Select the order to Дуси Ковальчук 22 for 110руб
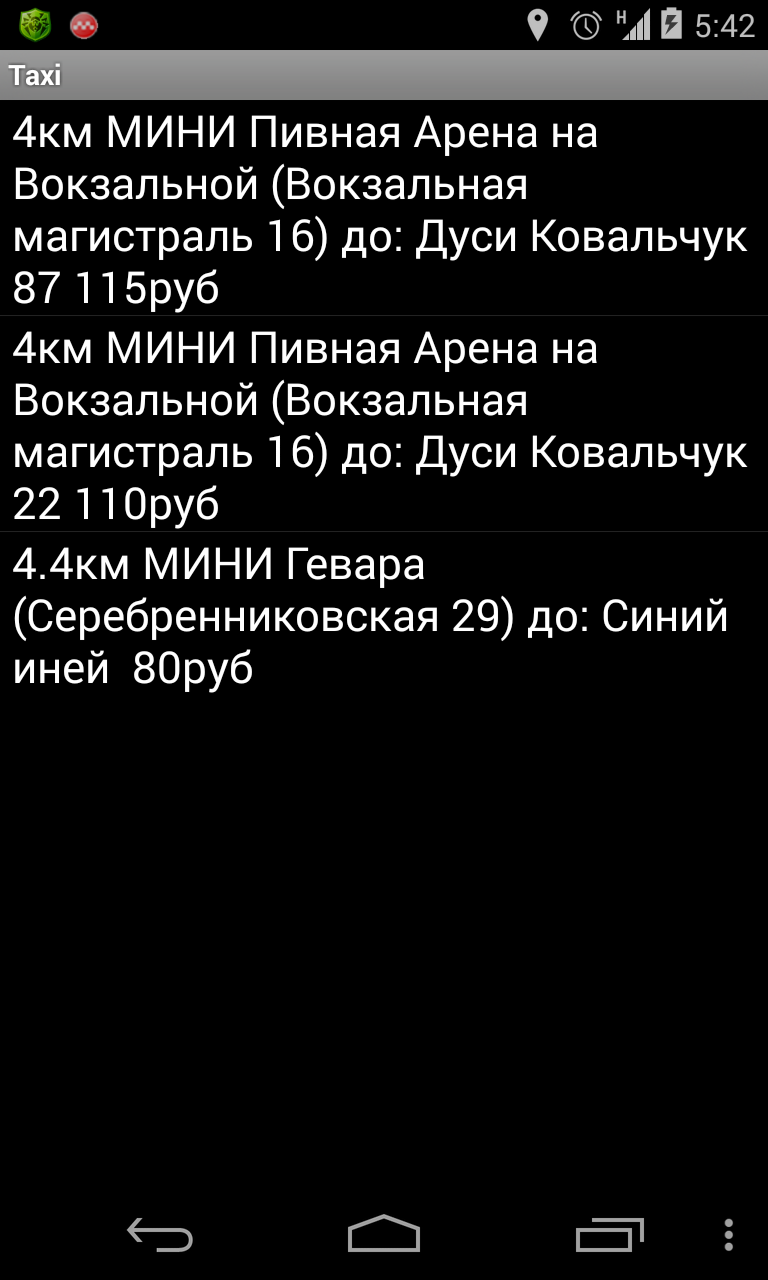 [384, 424]
